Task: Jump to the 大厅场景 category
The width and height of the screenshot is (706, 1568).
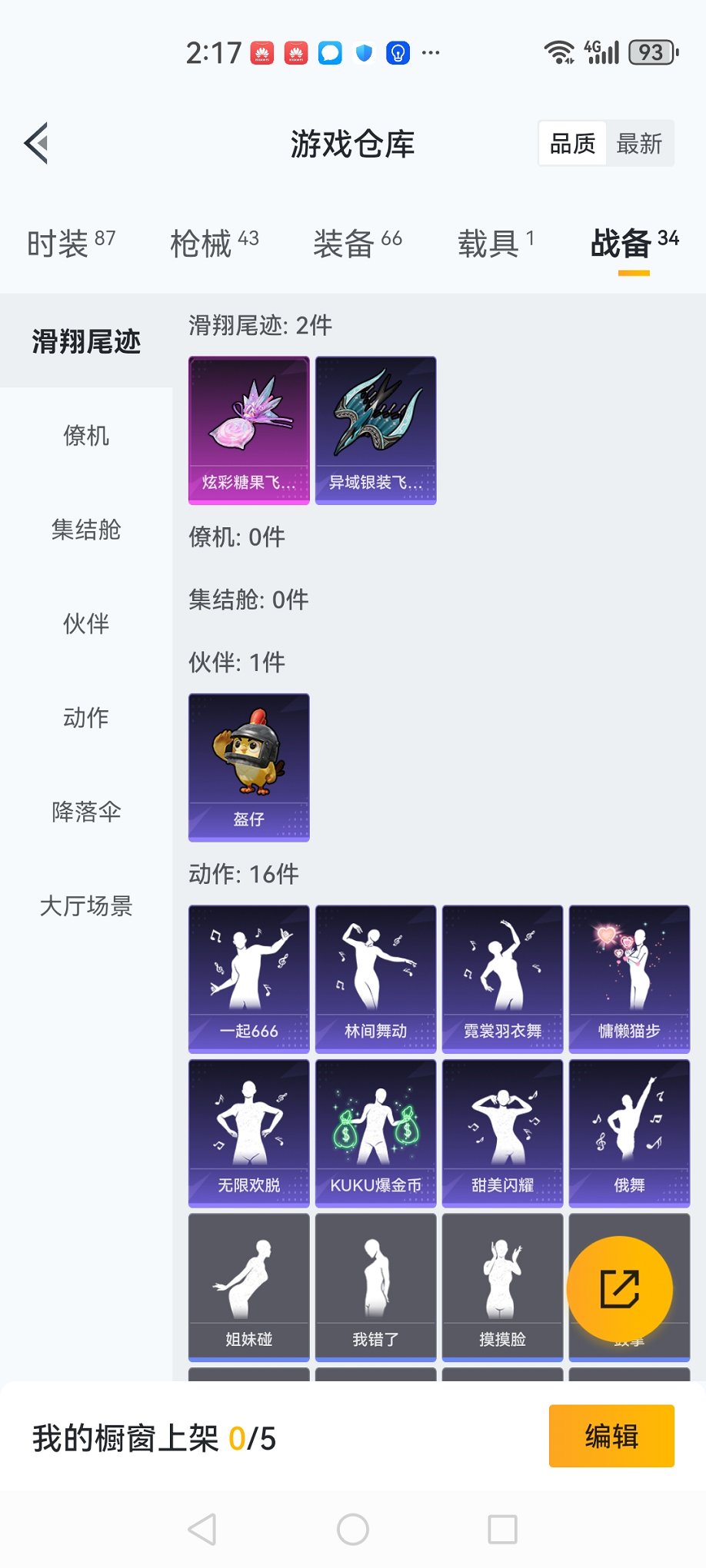Action: click(86, 906)
